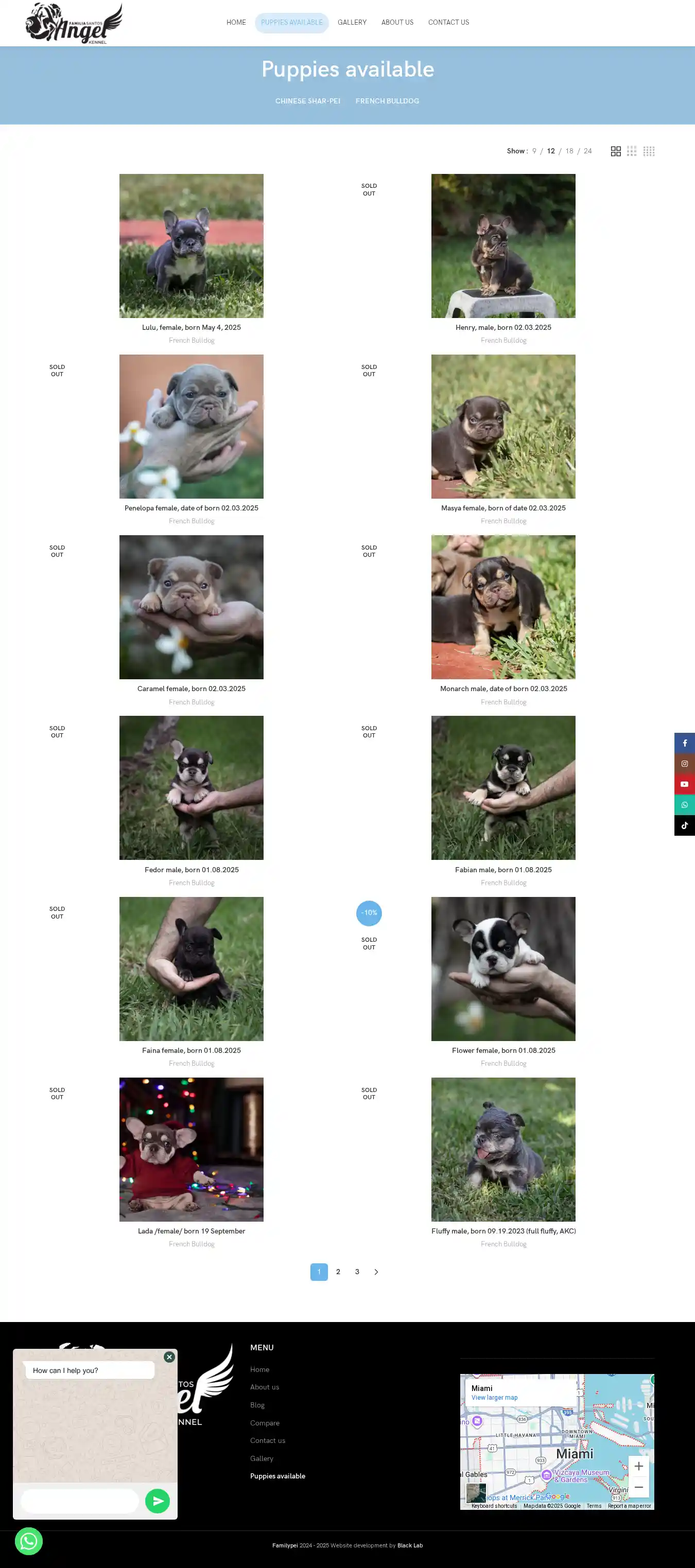
Task: Tap the next page arrow
Action: [376, 1272]
